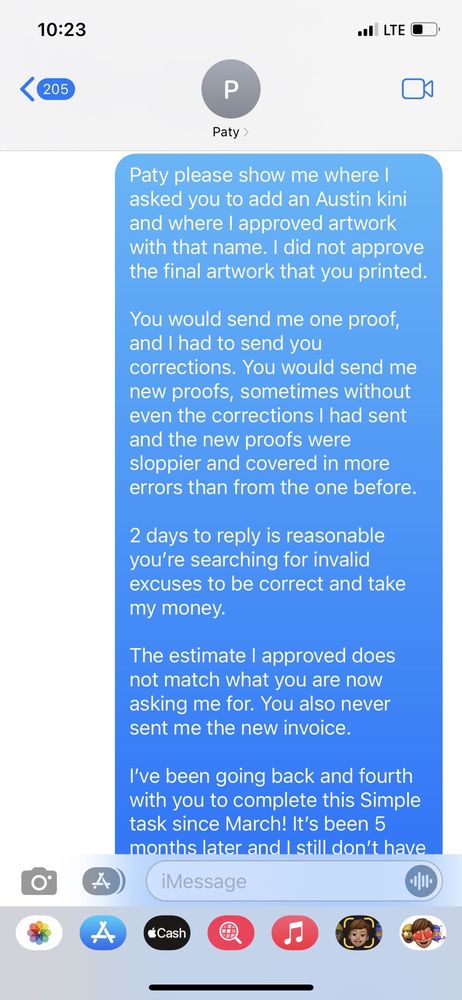This screenshot has width=462, height=1000.
Task: Go back to the messages list
Action: click(x=48, y=89)
